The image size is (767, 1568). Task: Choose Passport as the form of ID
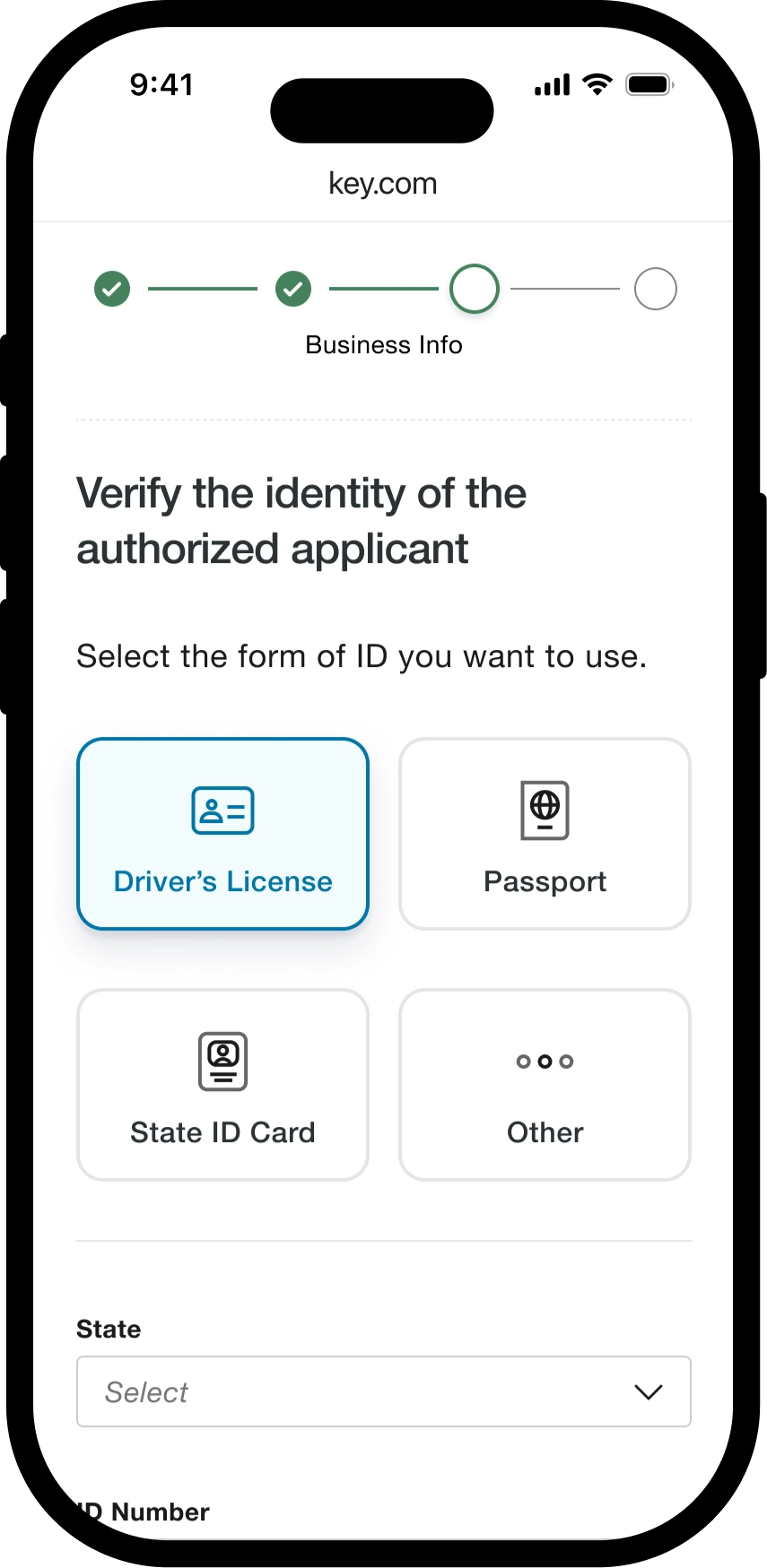545,834
